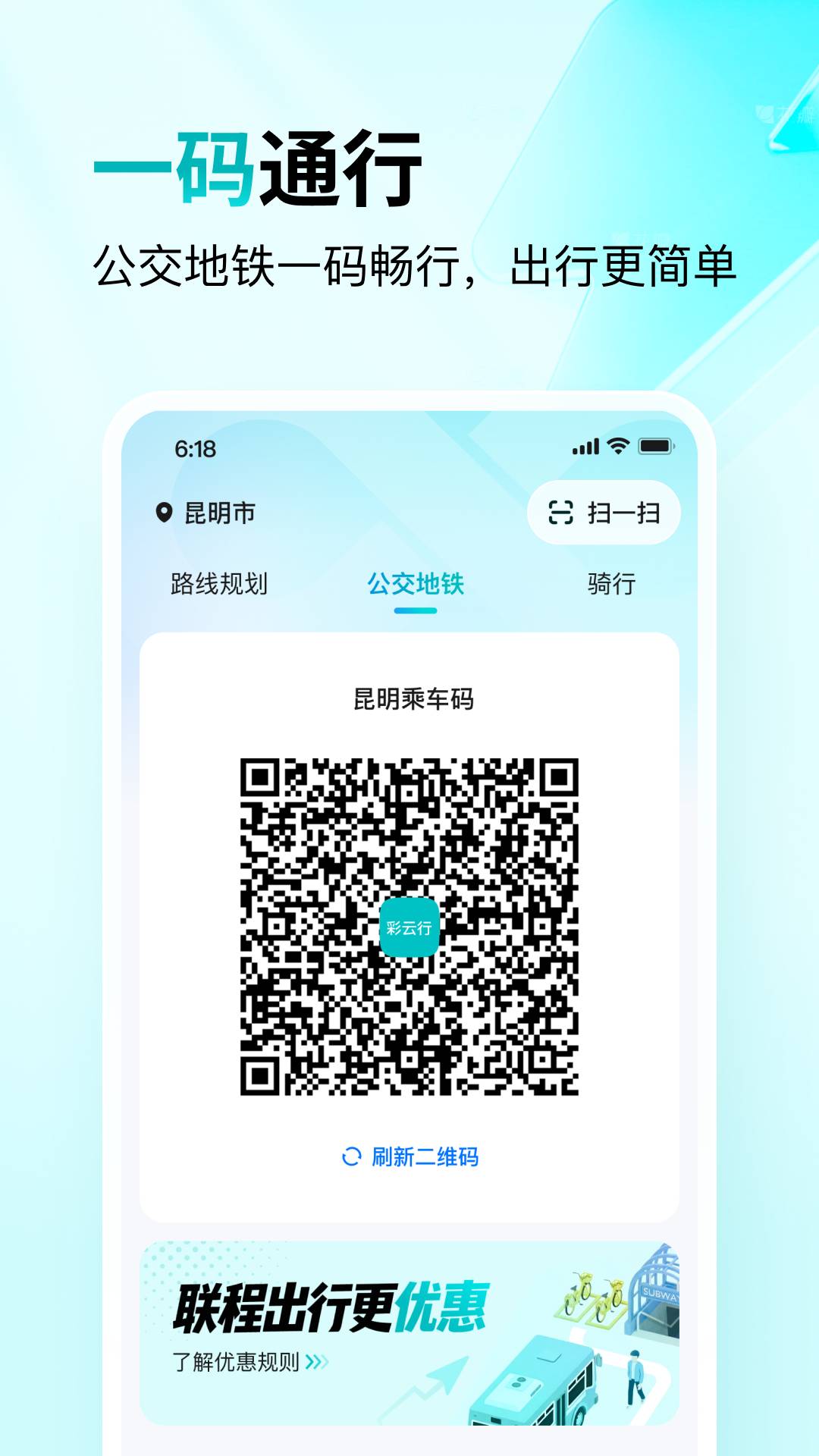
Task: Tap the location pin beside 昆明市
Action: 164,512
